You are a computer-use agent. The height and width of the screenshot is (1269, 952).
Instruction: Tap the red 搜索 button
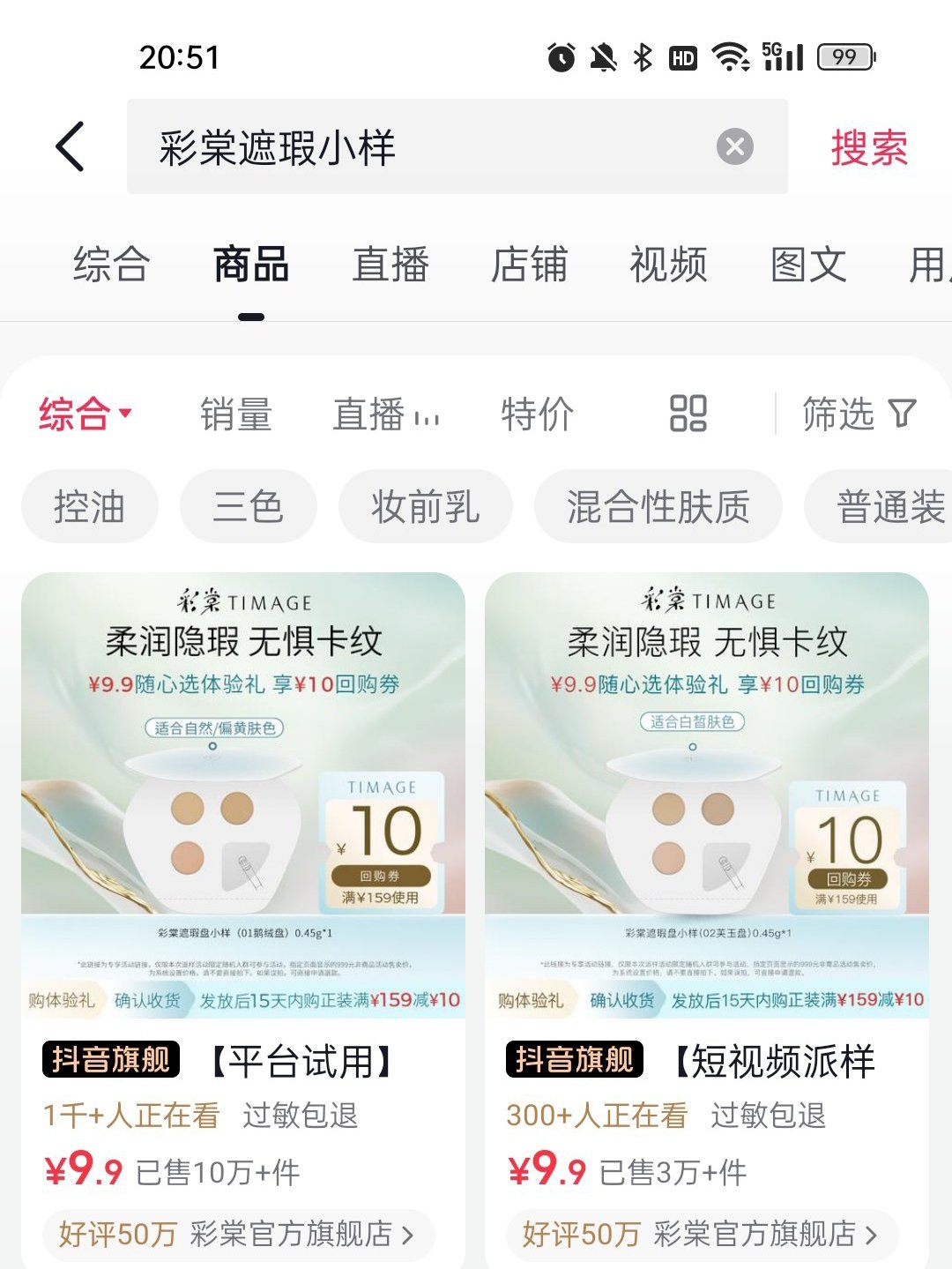868,146
